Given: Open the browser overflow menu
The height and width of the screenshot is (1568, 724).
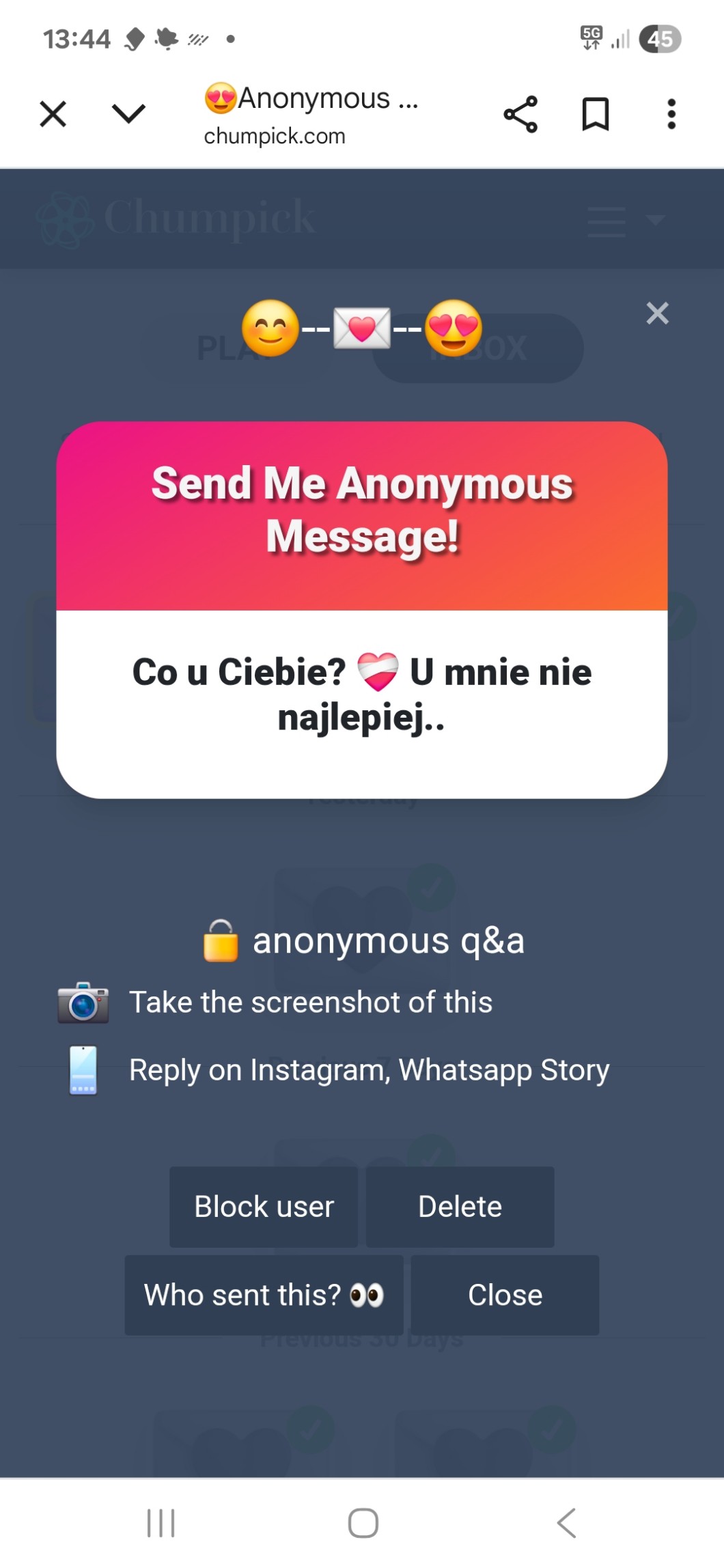Looking at the screenshot, I should pos(671,114).
